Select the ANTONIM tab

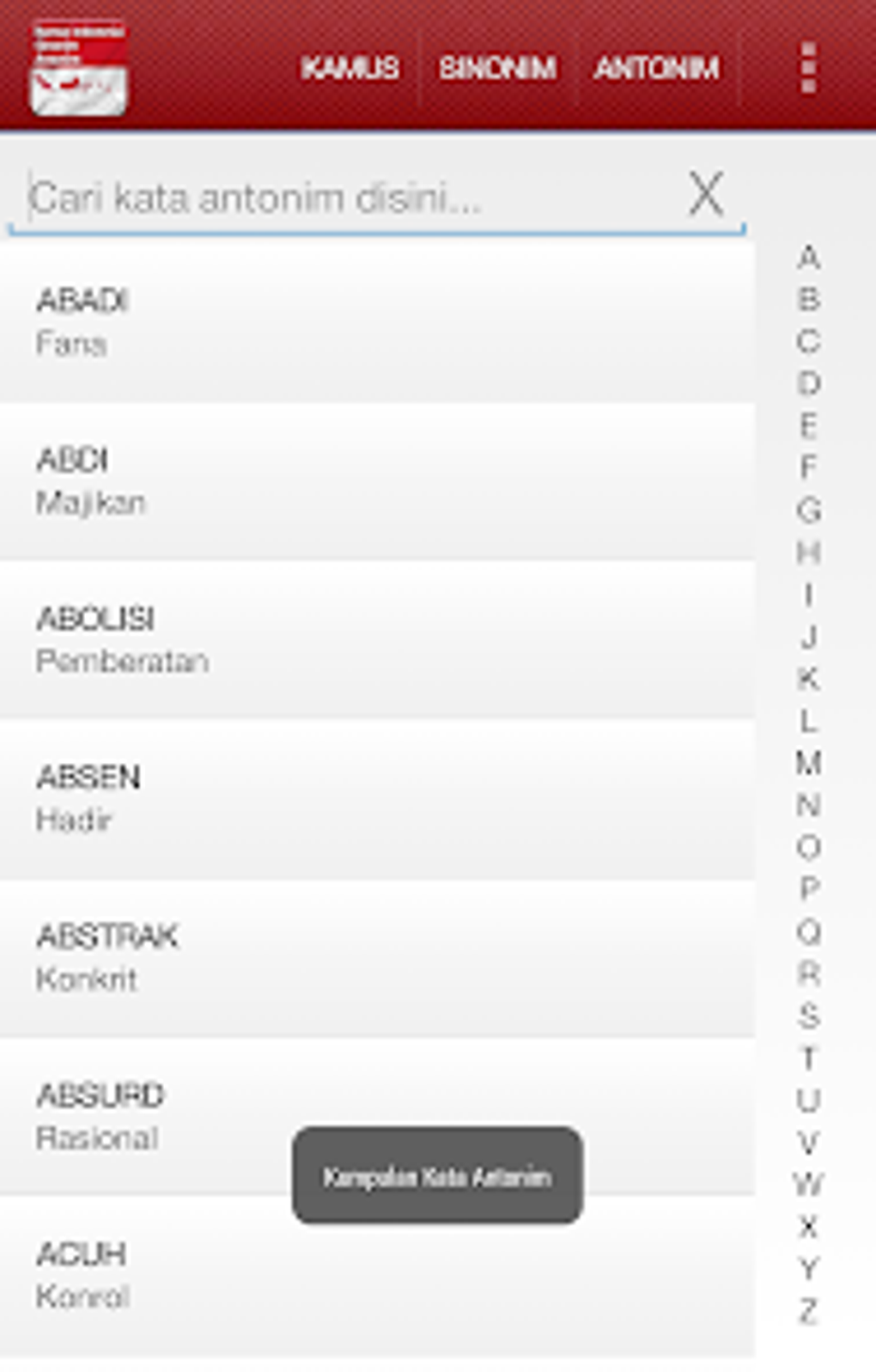point(656,67)
